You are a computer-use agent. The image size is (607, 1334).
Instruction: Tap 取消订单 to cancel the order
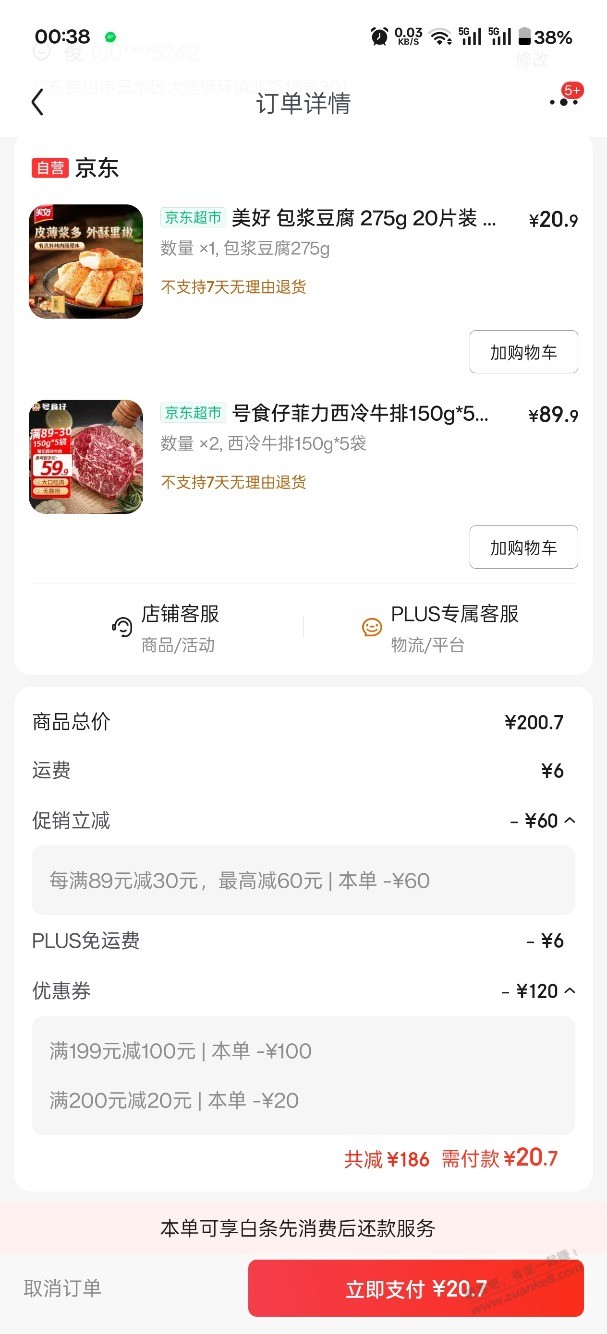(63, 1288)
